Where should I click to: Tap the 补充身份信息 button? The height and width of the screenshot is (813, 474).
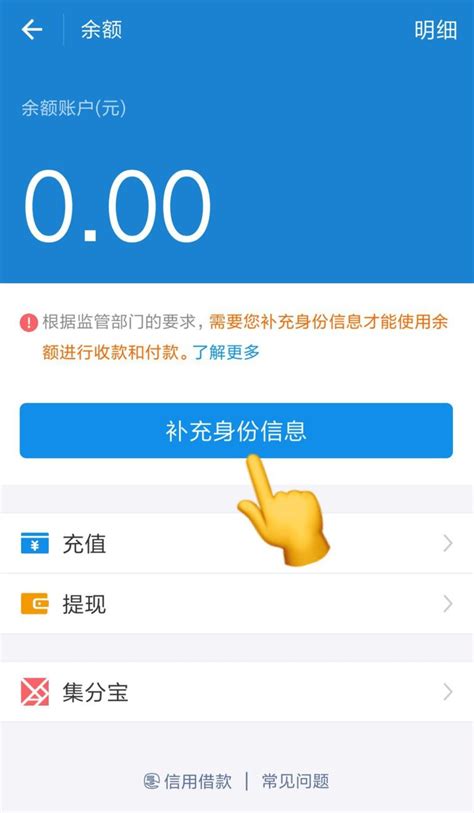click(236, 430)
